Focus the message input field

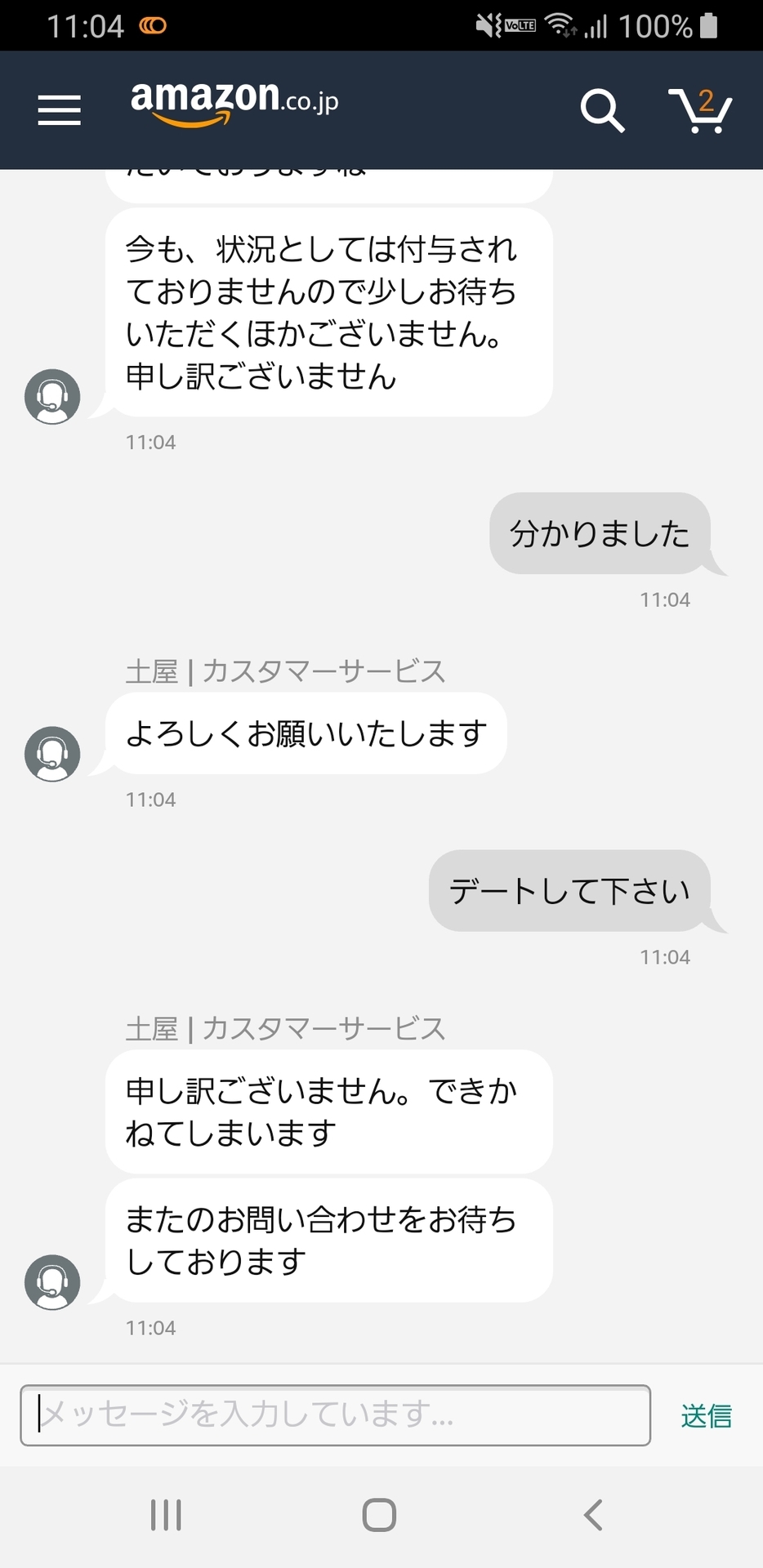click(336, 1414)
